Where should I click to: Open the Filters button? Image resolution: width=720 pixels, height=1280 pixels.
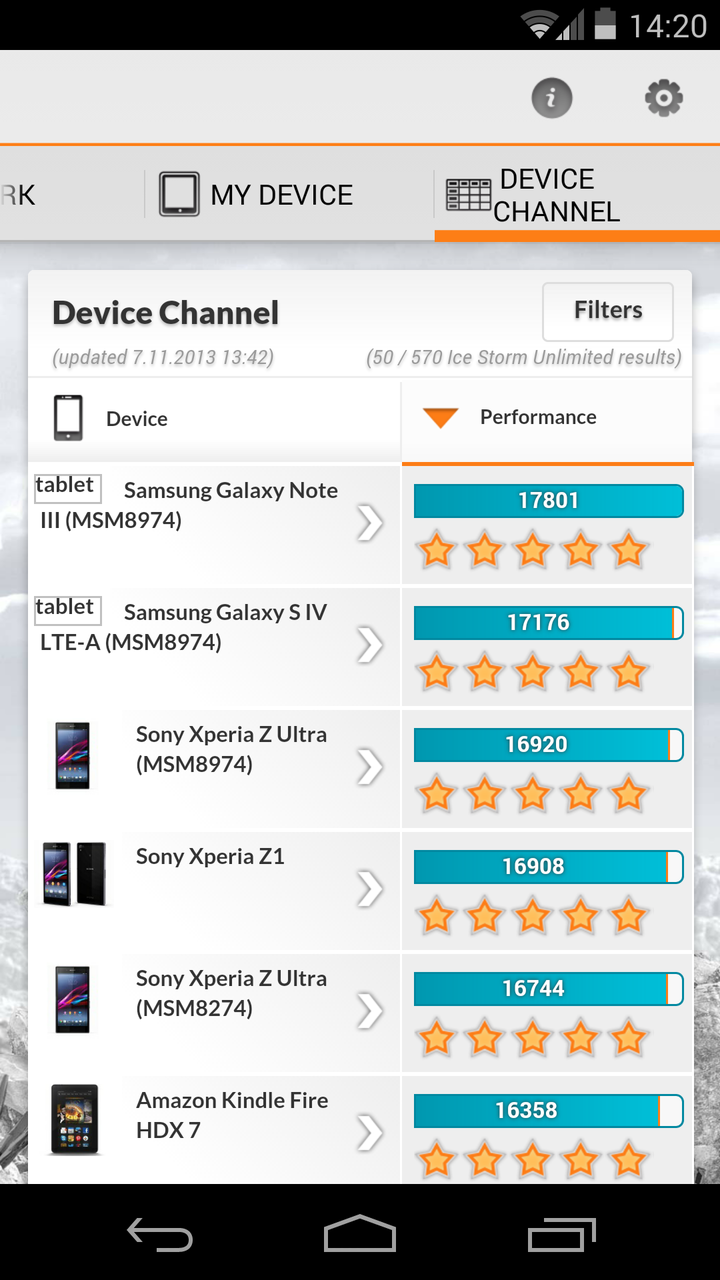608,311
